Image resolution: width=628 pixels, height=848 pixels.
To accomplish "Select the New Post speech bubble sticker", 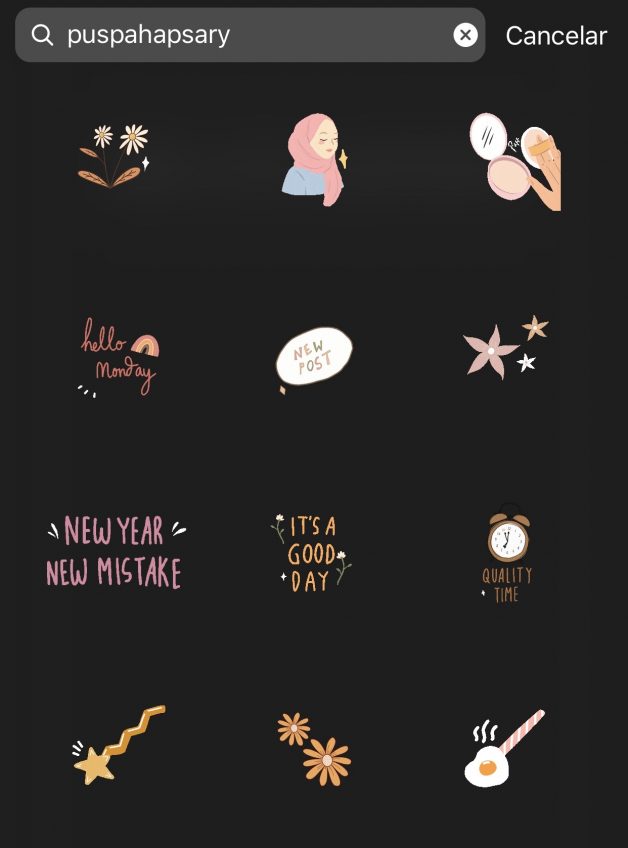I will tap(313, 359).
